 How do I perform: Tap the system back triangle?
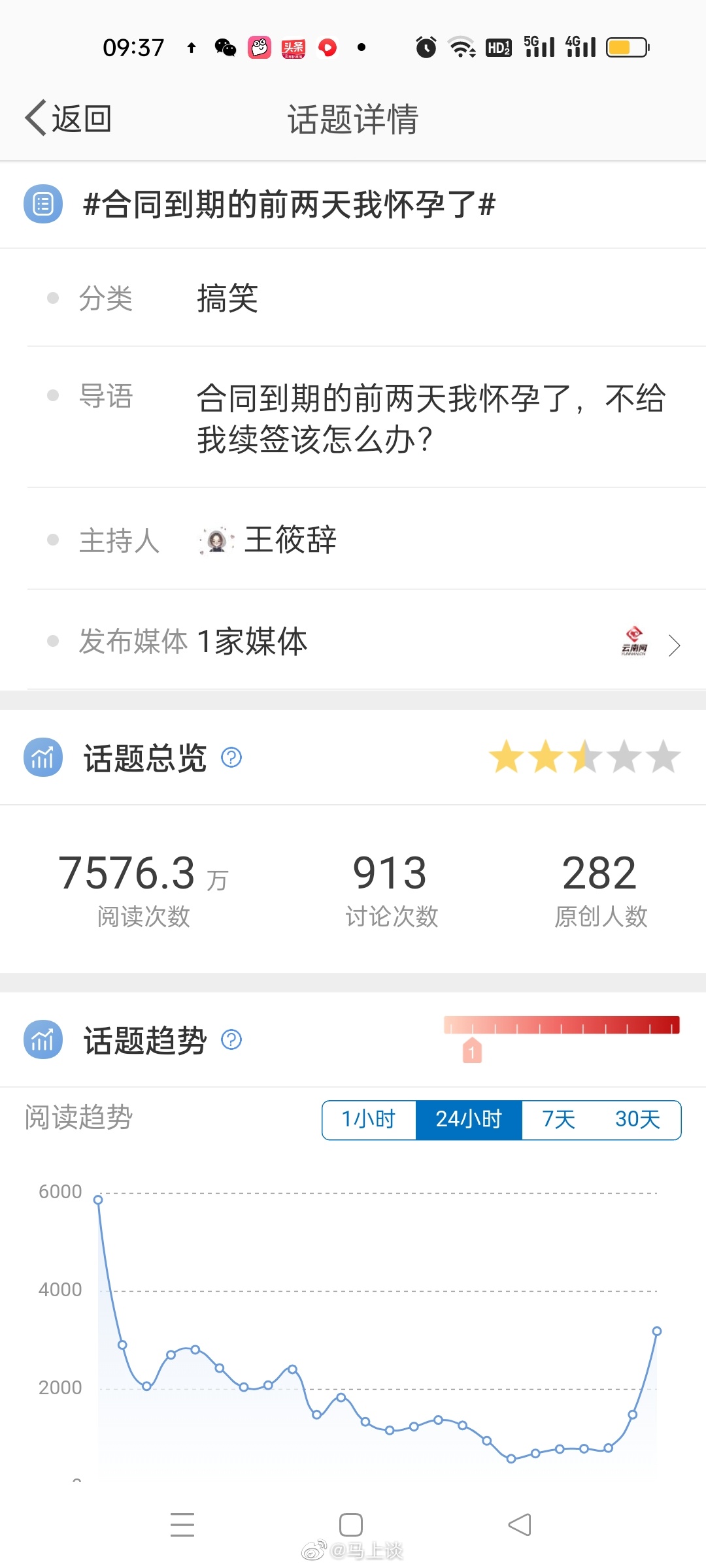click(520, 1525)
